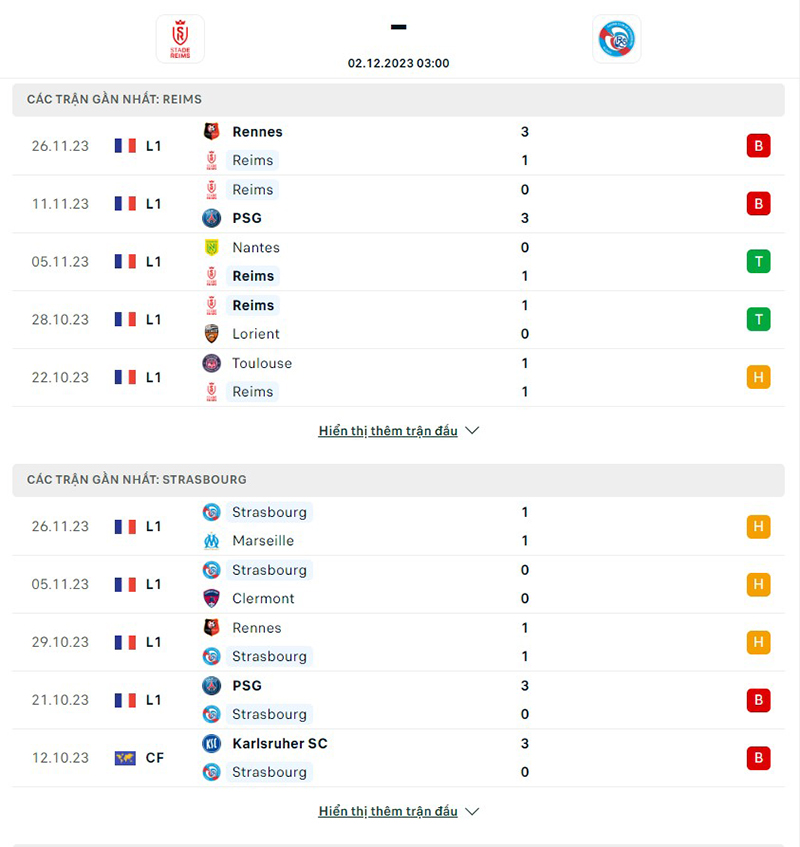Click the match date 02.12.2023 03:00
The image size is (800, 847).
pyautogui.click(x=398, y=62)
